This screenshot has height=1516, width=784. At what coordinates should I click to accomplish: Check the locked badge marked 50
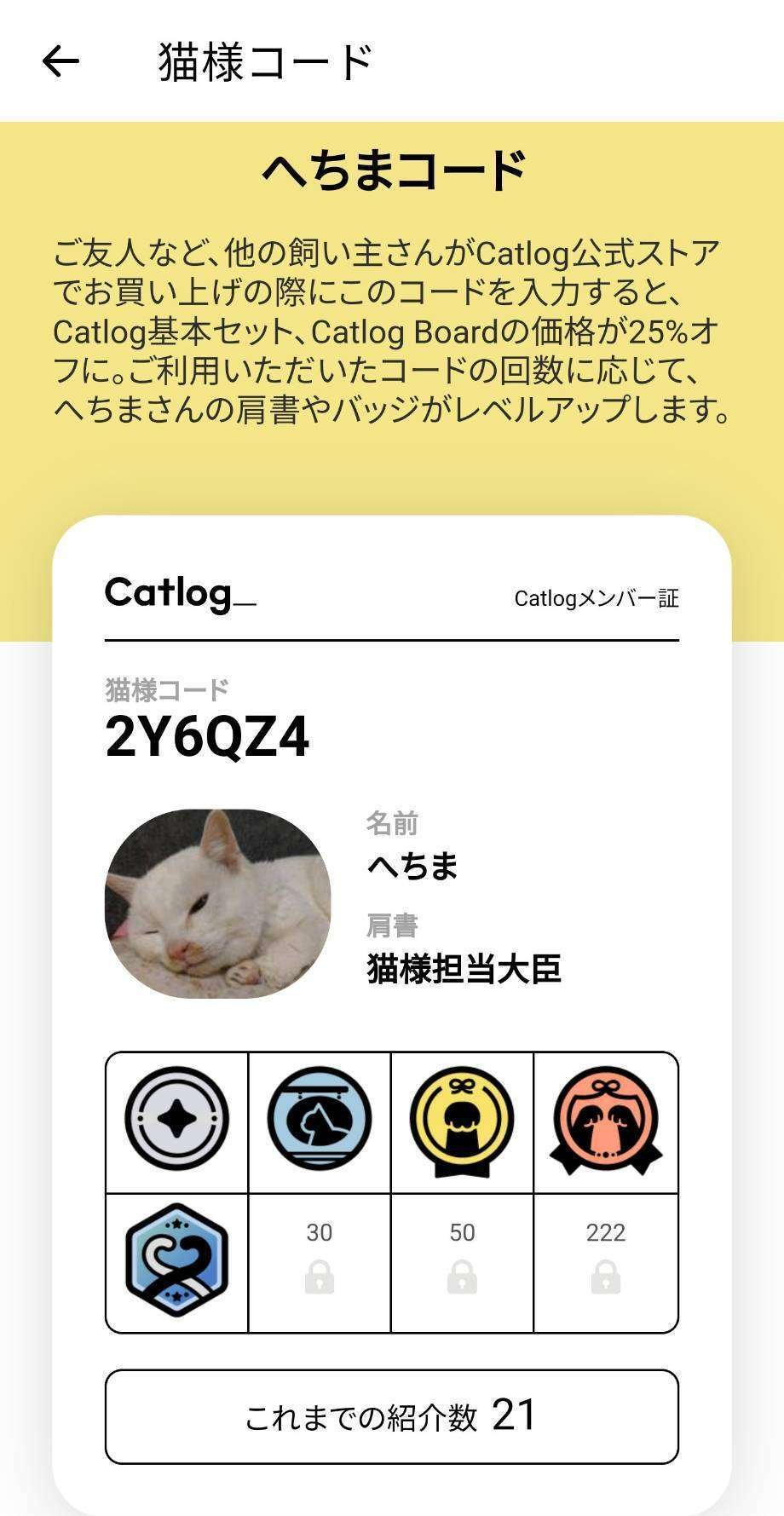tap(462, 1262)
